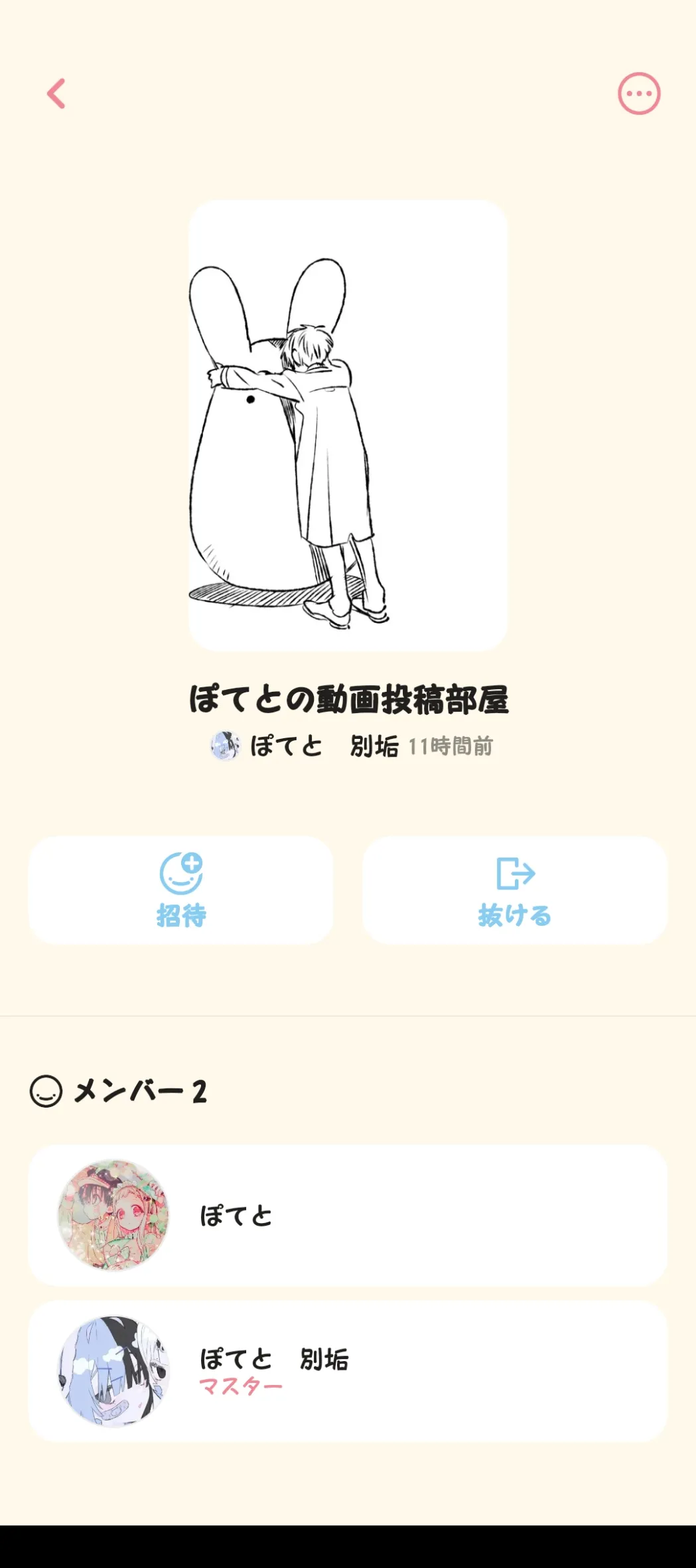Leave the room with 抜ける
This screenshot has height=1568, width=696.
point(514,889)
